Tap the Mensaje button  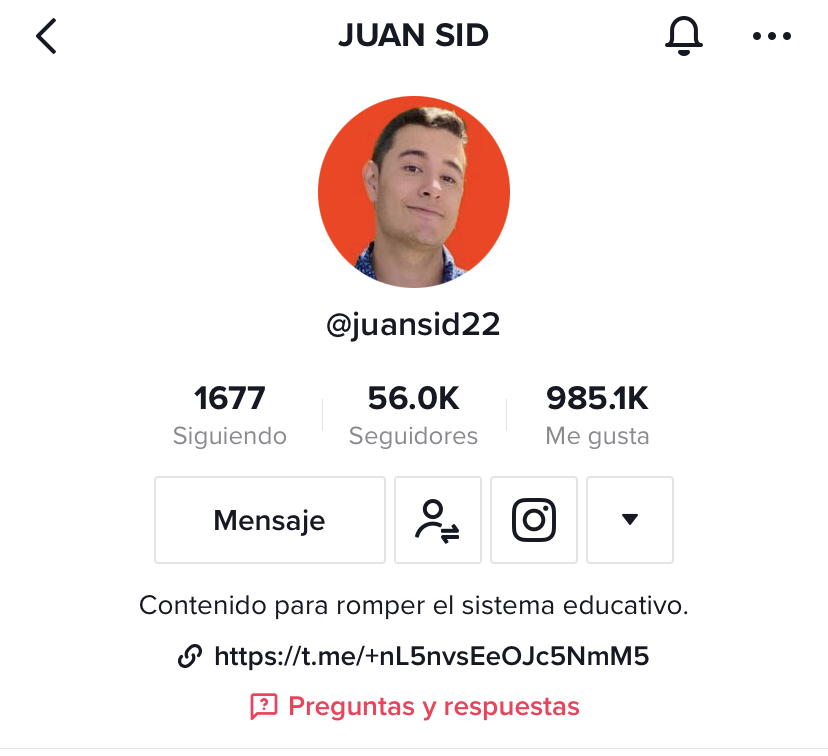coord(270,520)
